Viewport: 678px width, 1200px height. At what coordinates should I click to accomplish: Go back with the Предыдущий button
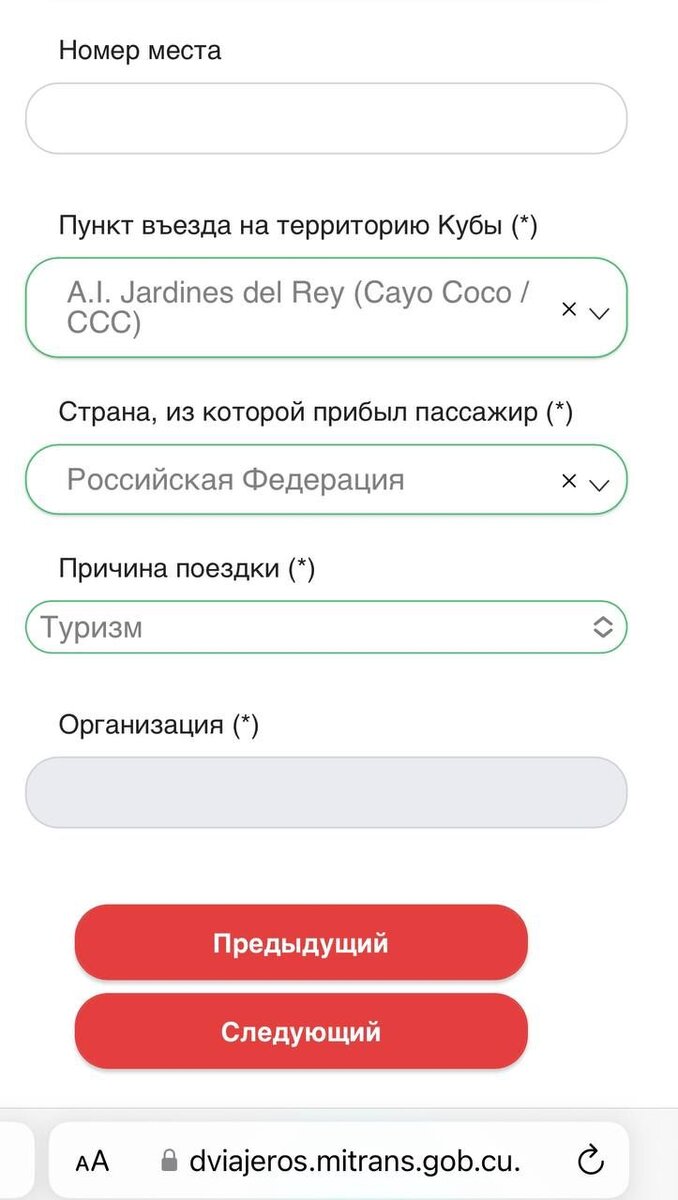coord(300,943)
